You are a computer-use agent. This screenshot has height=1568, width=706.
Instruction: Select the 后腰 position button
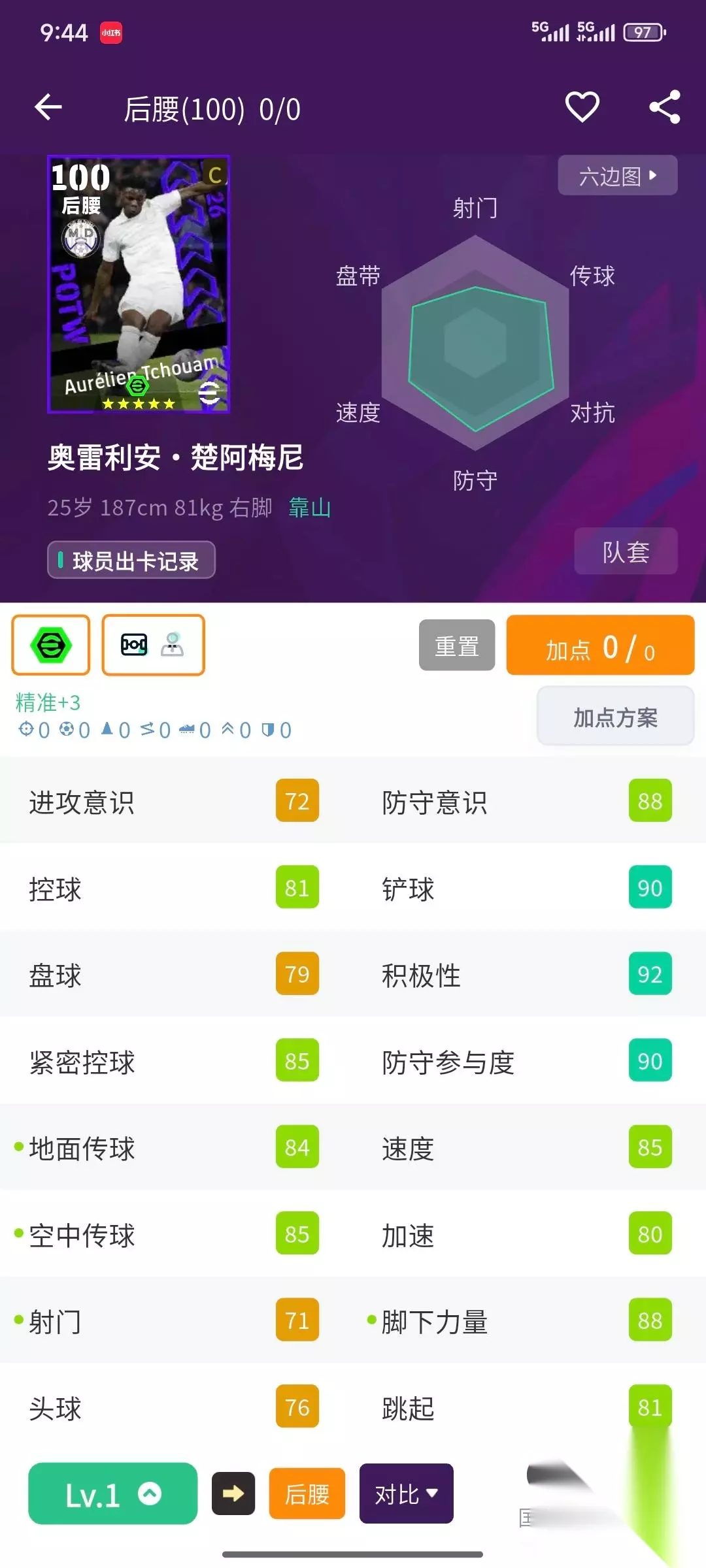pyautogui.click(x=307, y=1494)
